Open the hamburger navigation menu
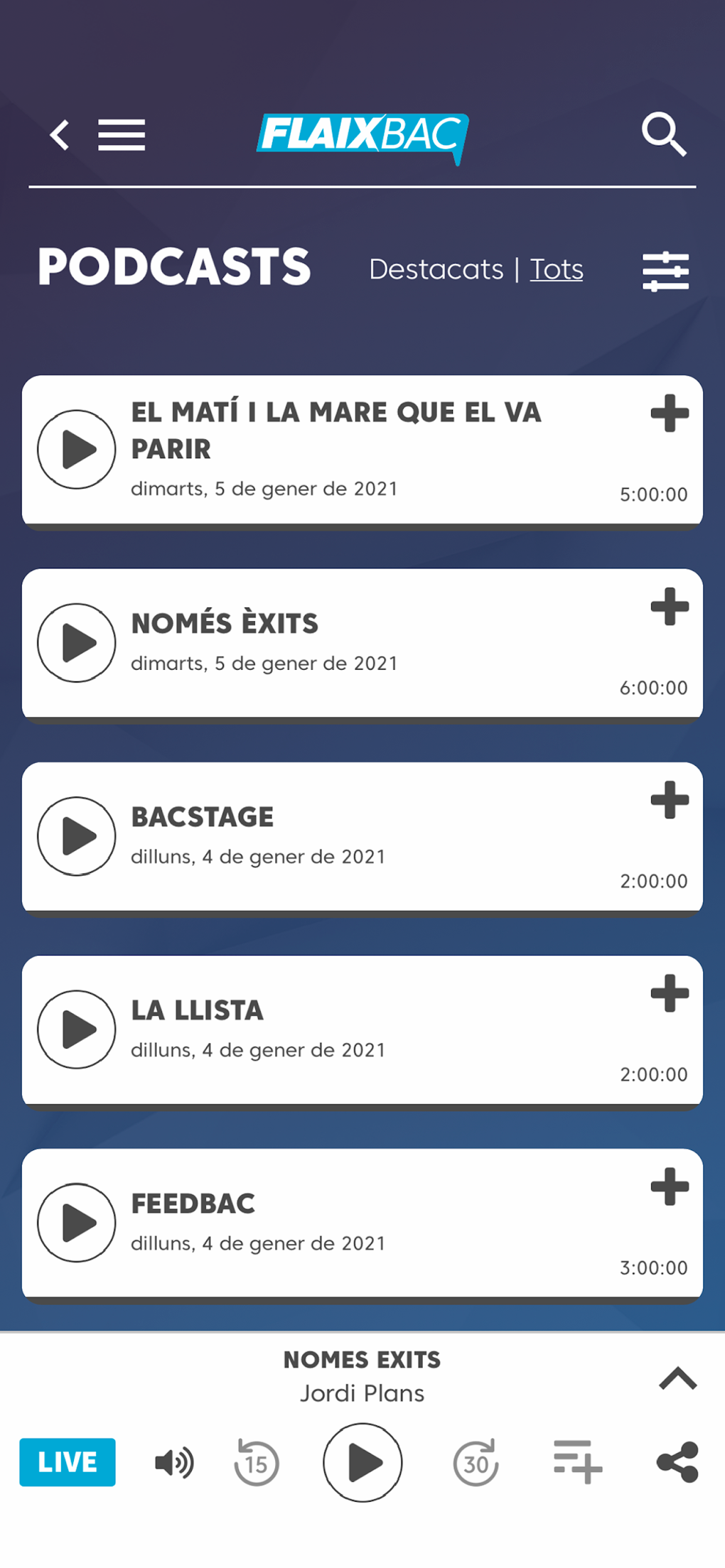Viewport: 725px width, 1568px height. (121, 135)
